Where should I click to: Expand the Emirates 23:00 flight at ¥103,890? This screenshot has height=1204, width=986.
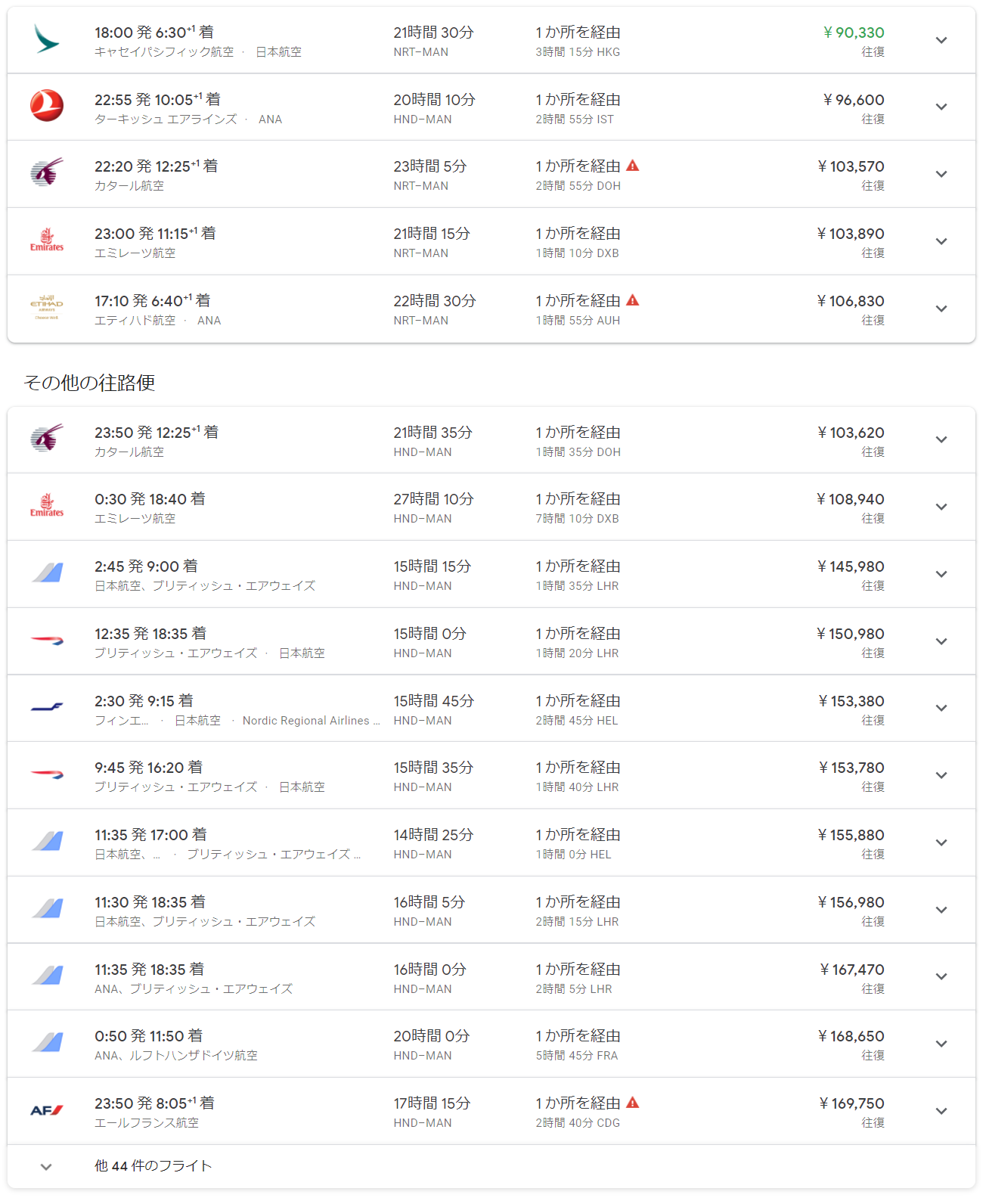click(x=941, y=242)
